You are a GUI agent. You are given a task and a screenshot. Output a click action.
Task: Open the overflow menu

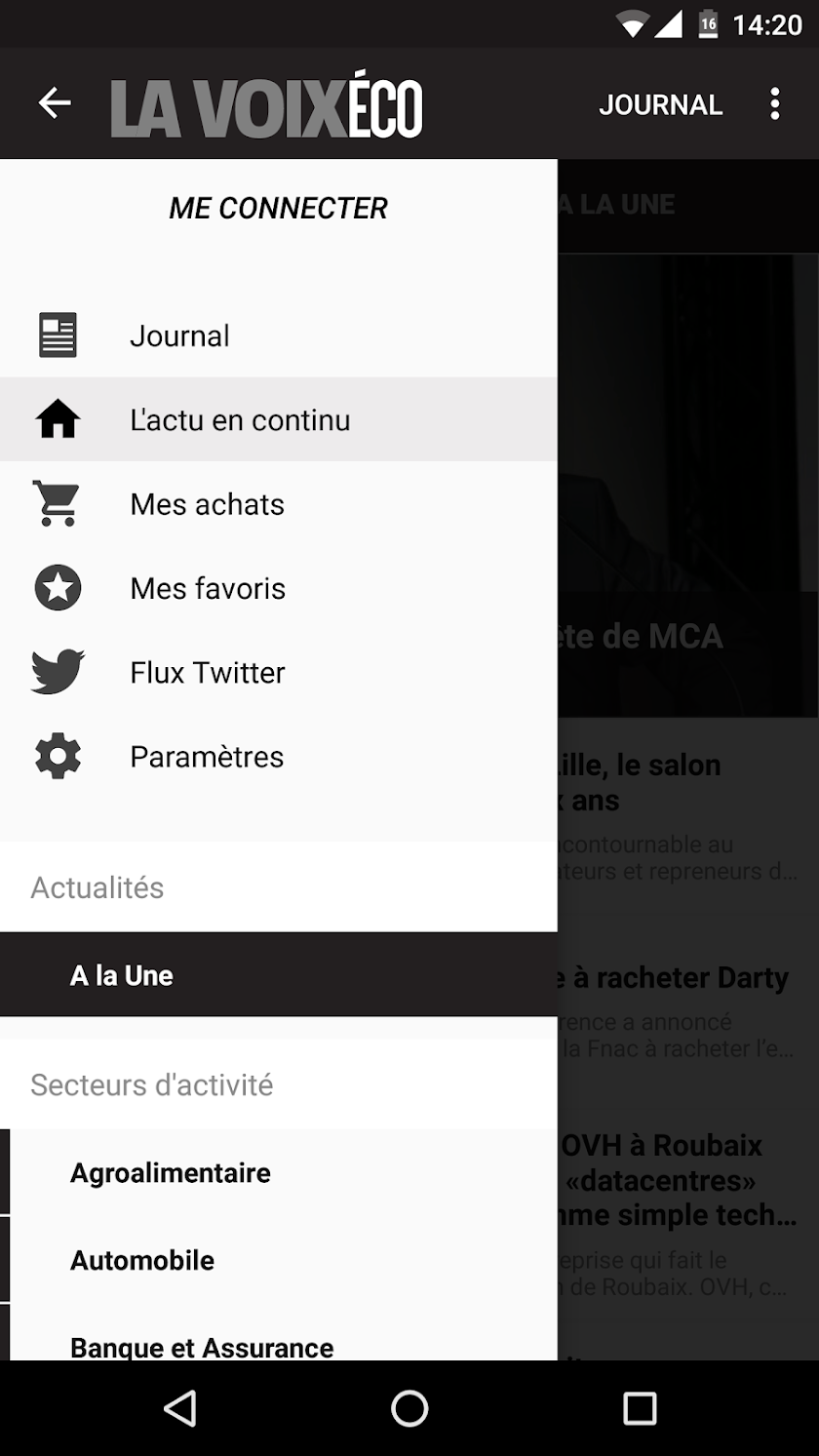[x=774, y=103]
